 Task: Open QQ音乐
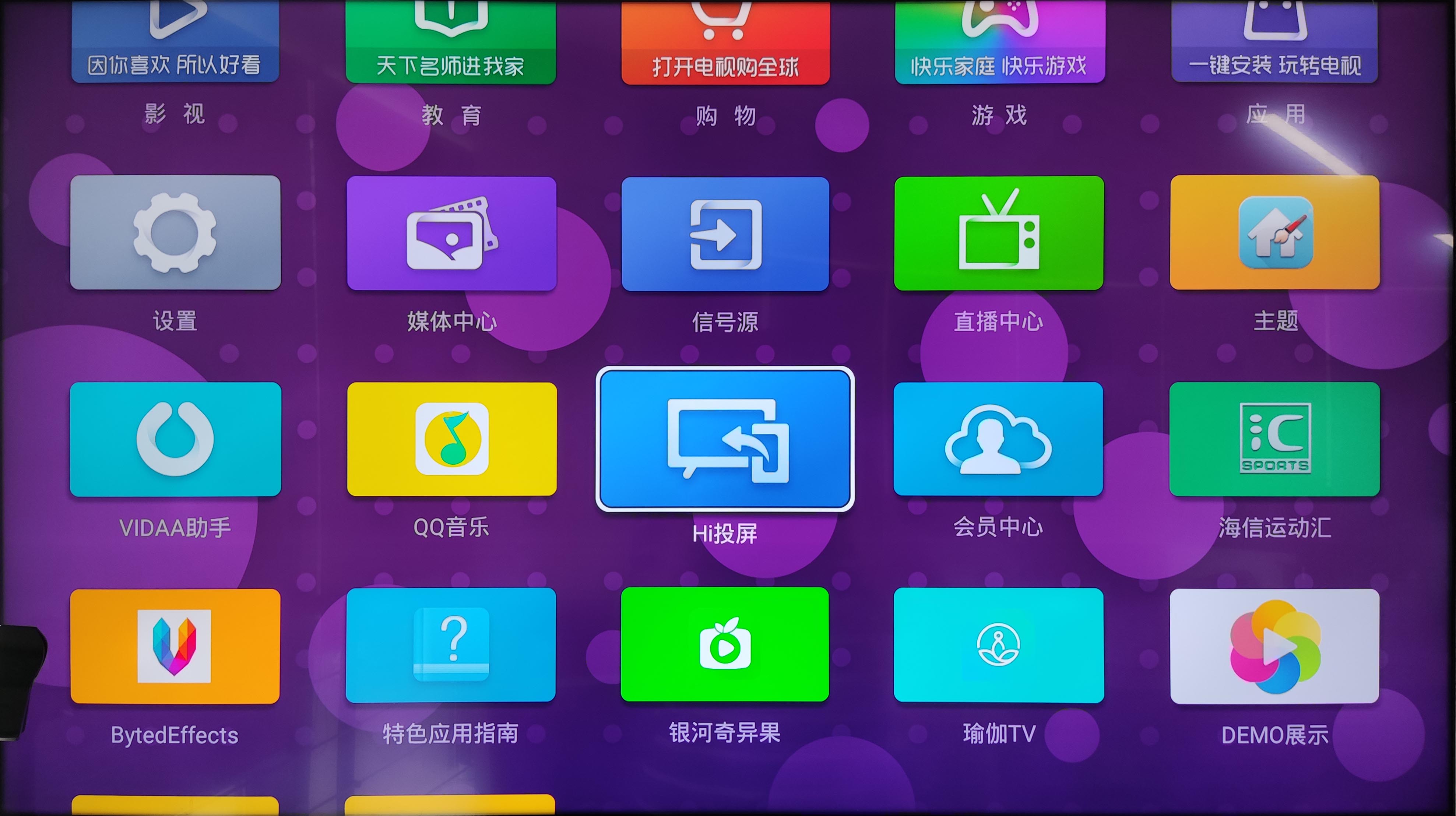(451, 439)
